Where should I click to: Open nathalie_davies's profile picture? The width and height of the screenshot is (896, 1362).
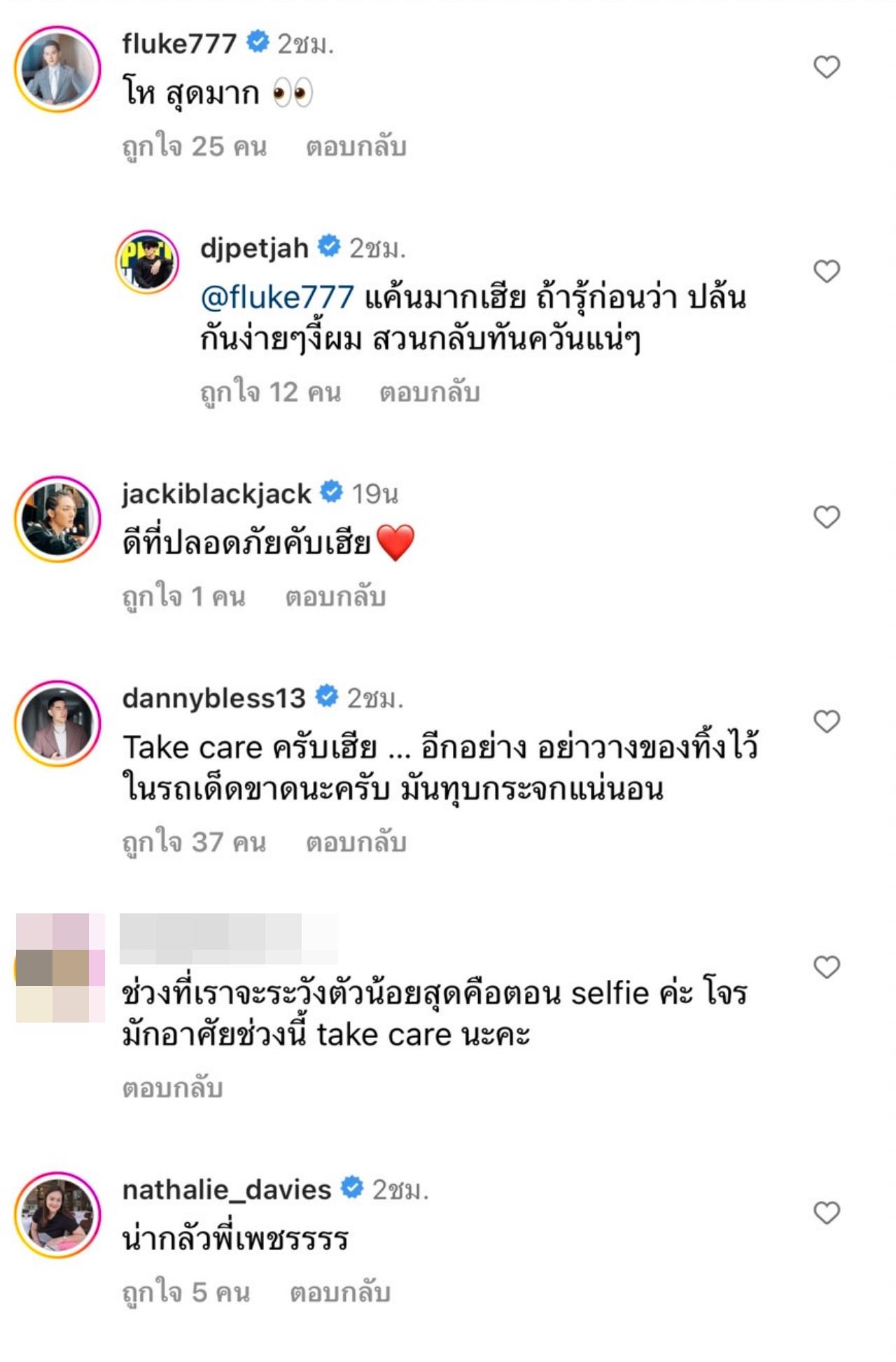coord(57,1214)
